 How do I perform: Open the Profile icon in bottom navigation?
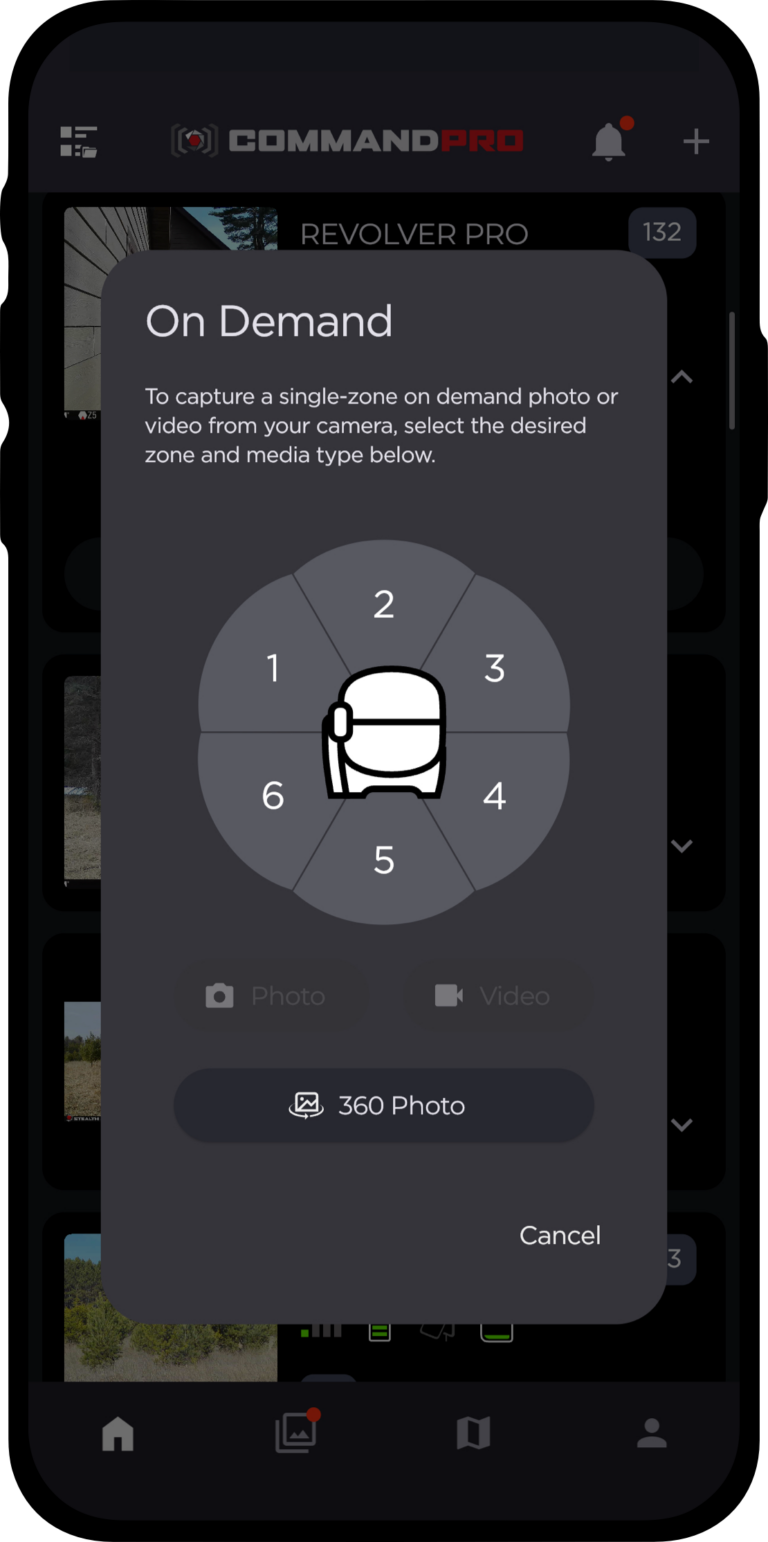650,1433
